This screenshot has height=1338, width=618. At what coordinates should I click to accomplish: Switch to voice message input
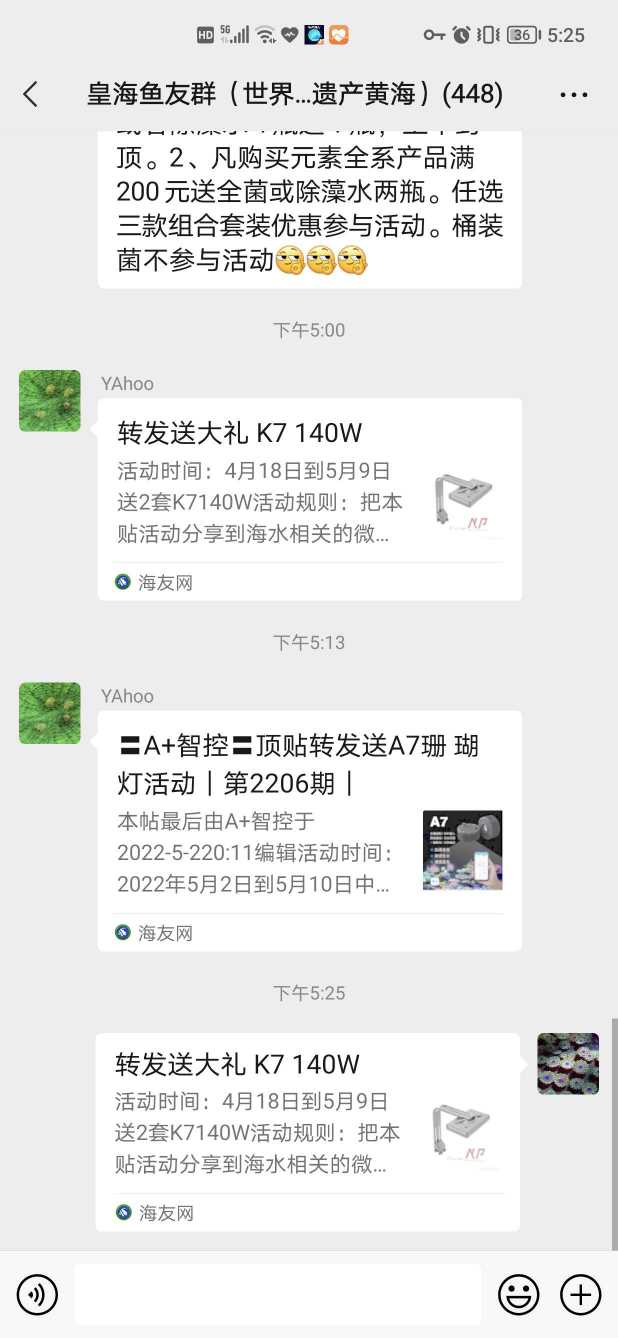(37, 1295)
